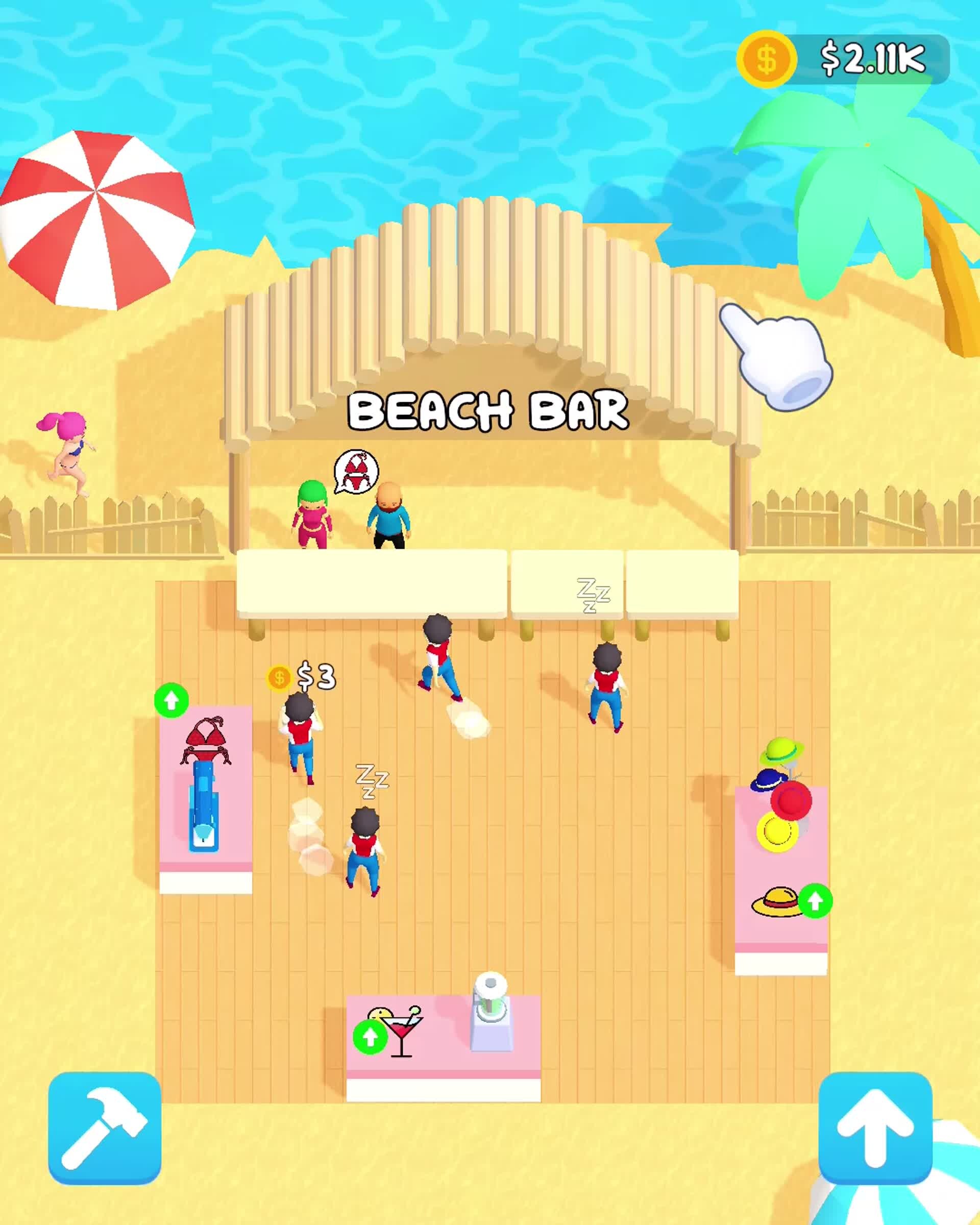
Task: Open the hammer build menu
Action: pyautogui.click(x=105, y=1128)
